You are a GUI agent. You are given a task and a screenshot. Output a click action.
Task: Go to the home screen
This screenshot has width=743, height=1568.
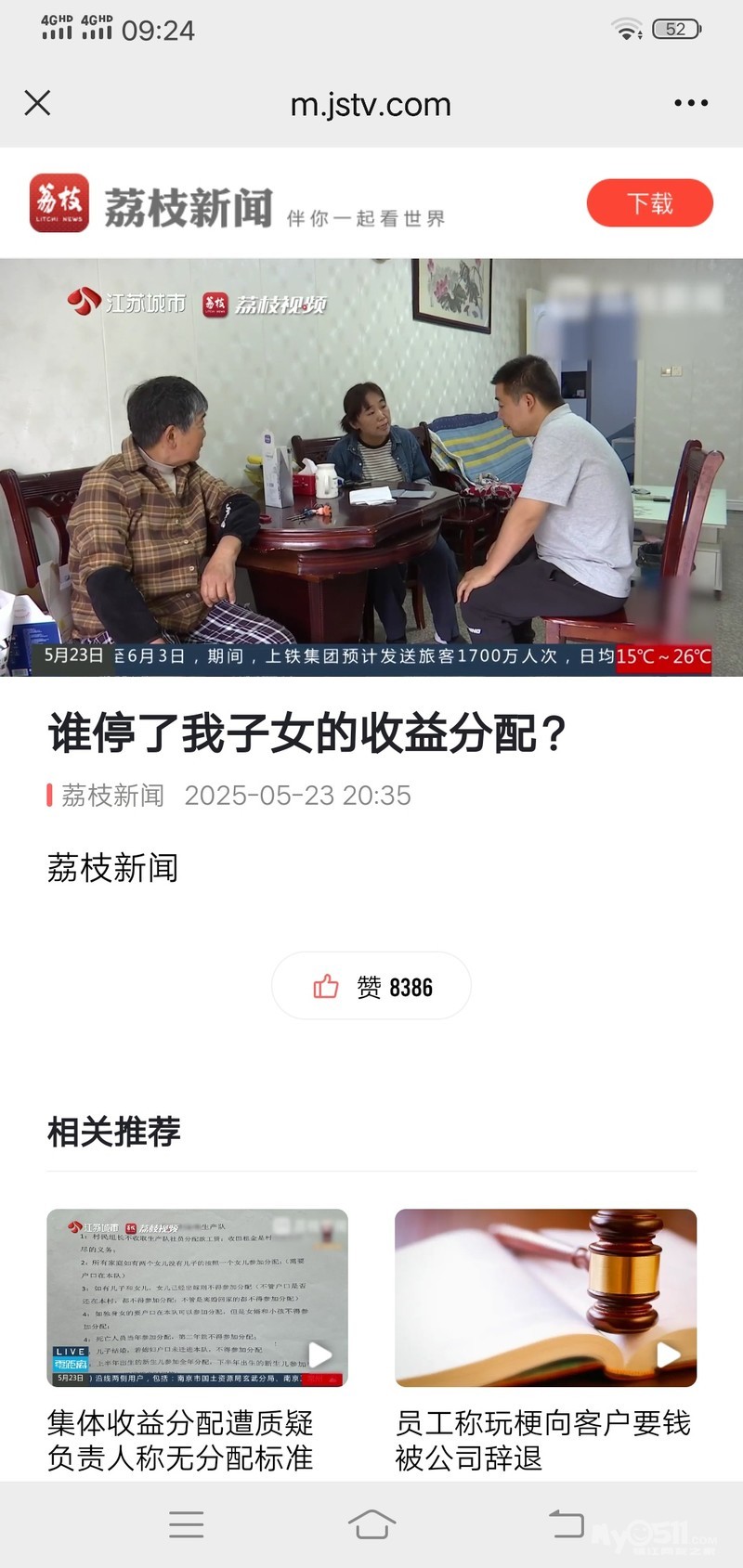(371, 1523)
